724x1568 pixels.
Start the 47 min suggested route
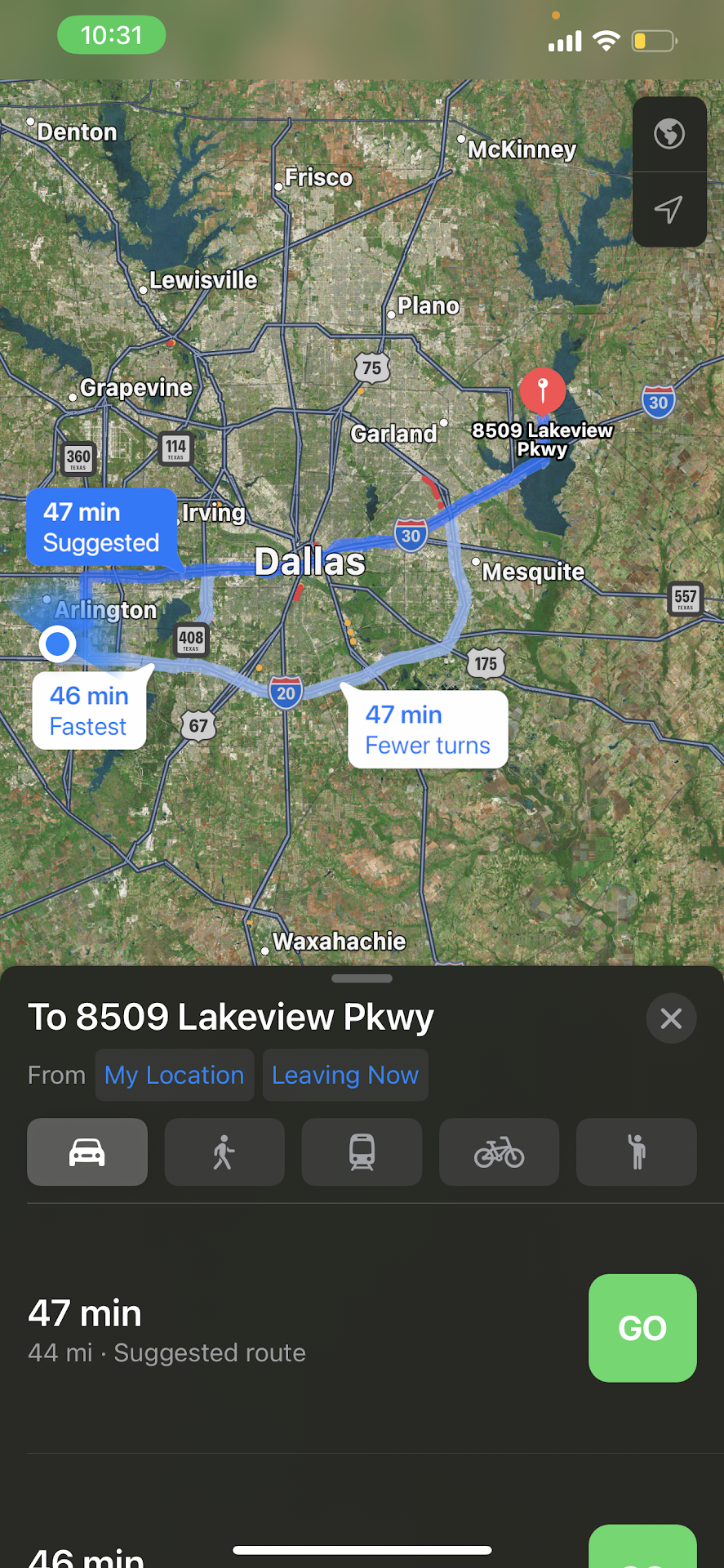point(642,1328)
